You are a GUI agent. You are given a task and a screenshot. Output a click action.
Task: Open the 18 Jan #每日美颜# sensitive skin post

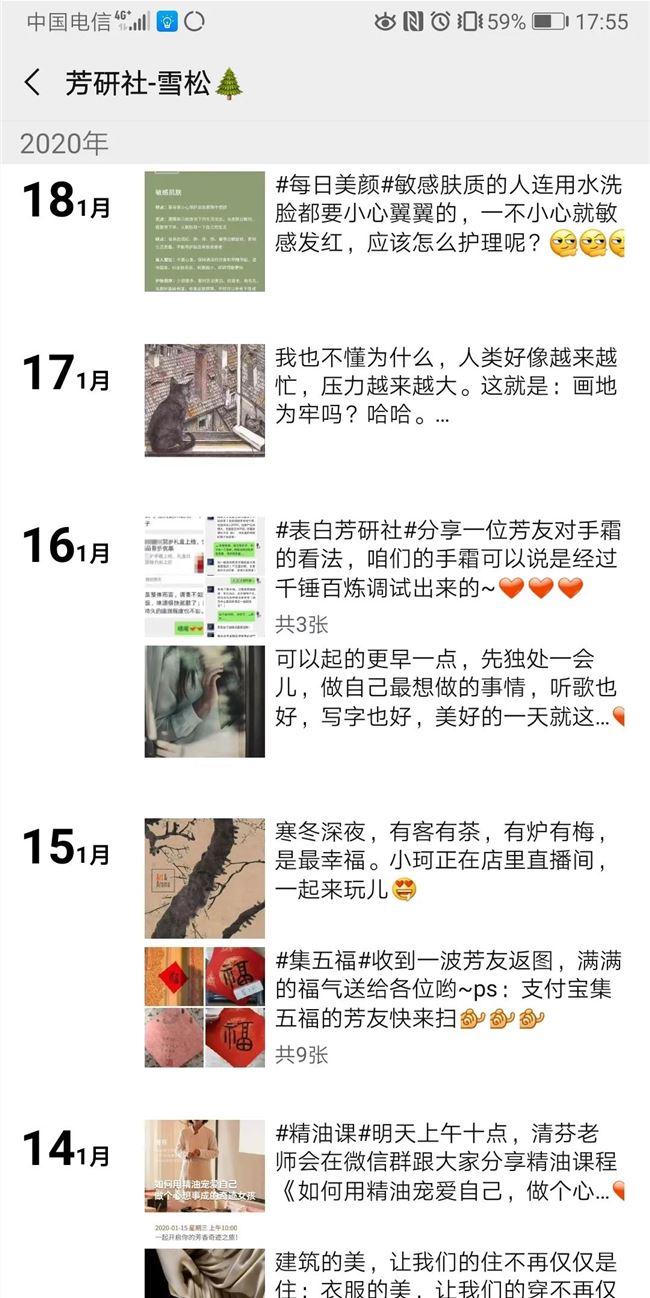(x=448, y=214)
